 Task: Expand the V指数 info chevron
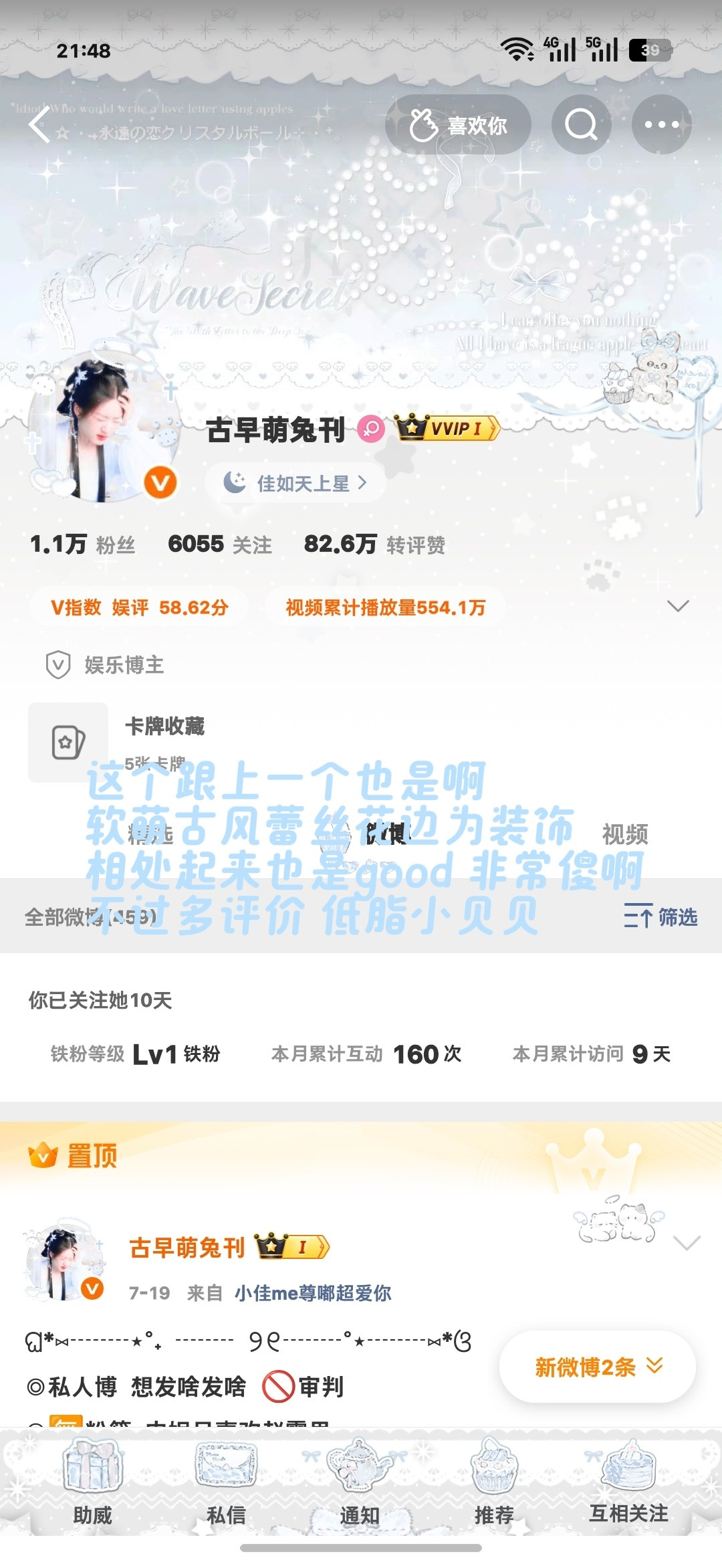point(678,606)
